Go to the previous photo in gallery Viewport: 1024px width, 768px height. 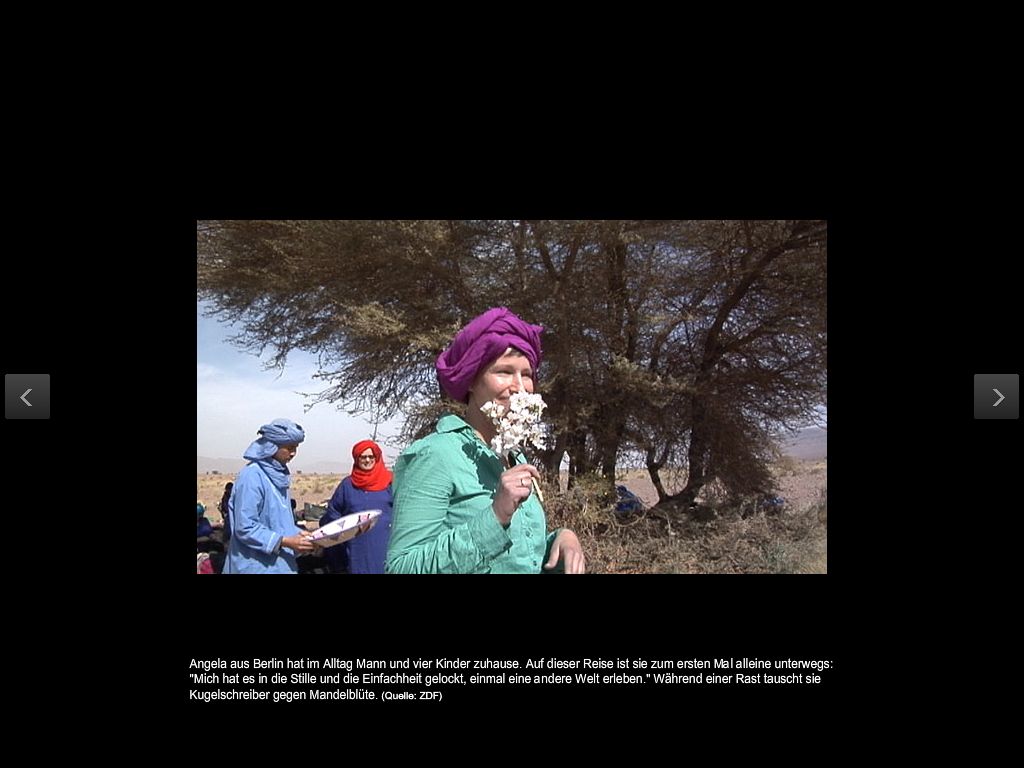coord(27,397)
